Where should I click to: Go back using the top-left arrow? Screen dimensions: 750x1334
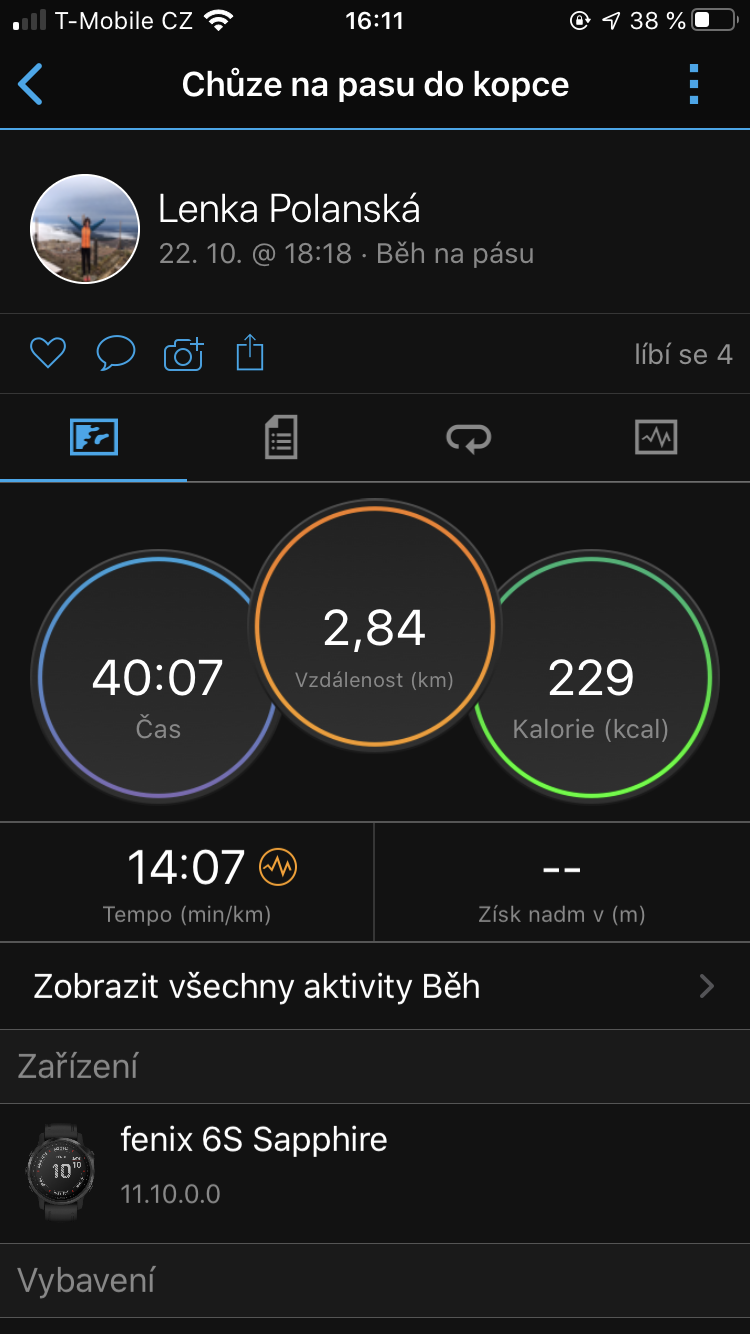[x=31, y=85]
